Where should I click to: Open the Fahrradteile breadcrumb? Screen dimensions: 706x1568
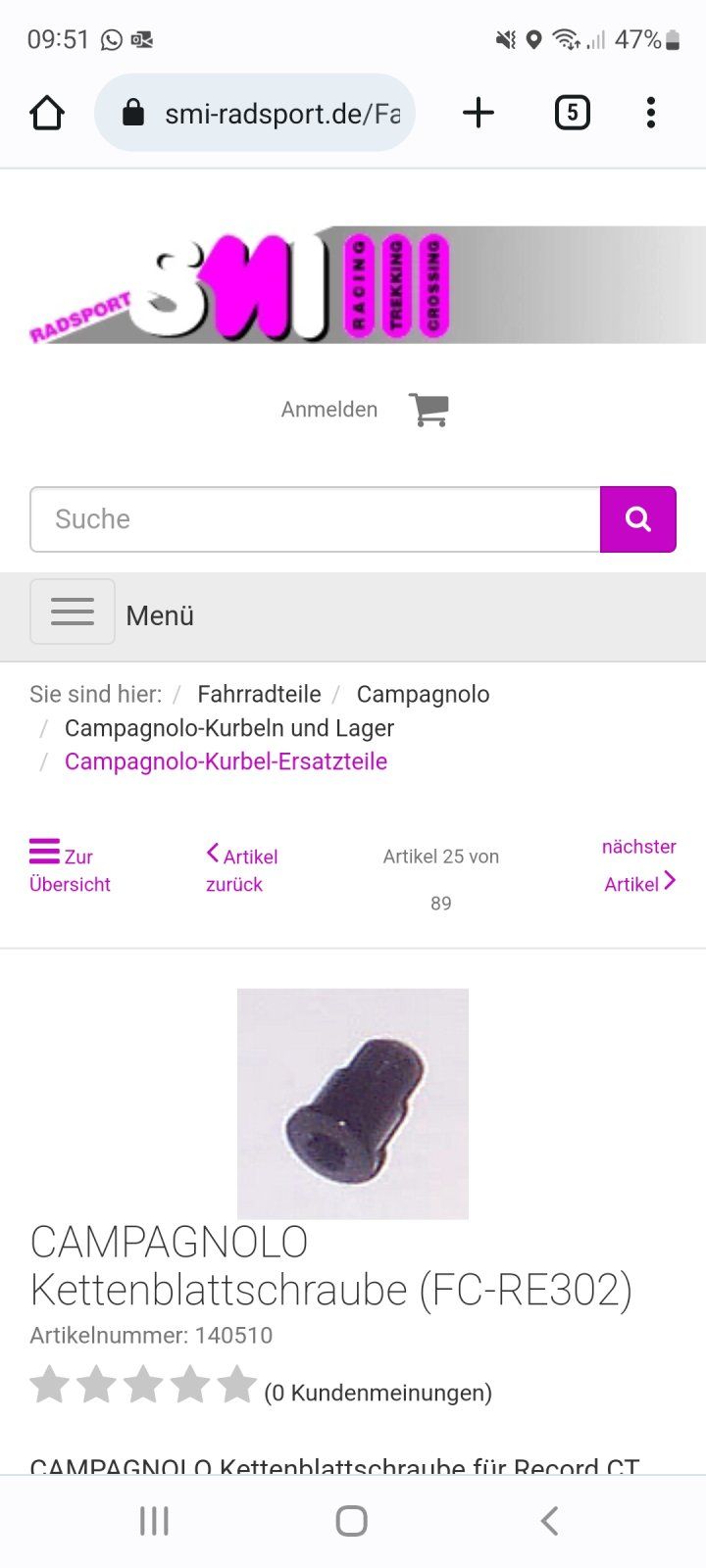pos(259,694)
